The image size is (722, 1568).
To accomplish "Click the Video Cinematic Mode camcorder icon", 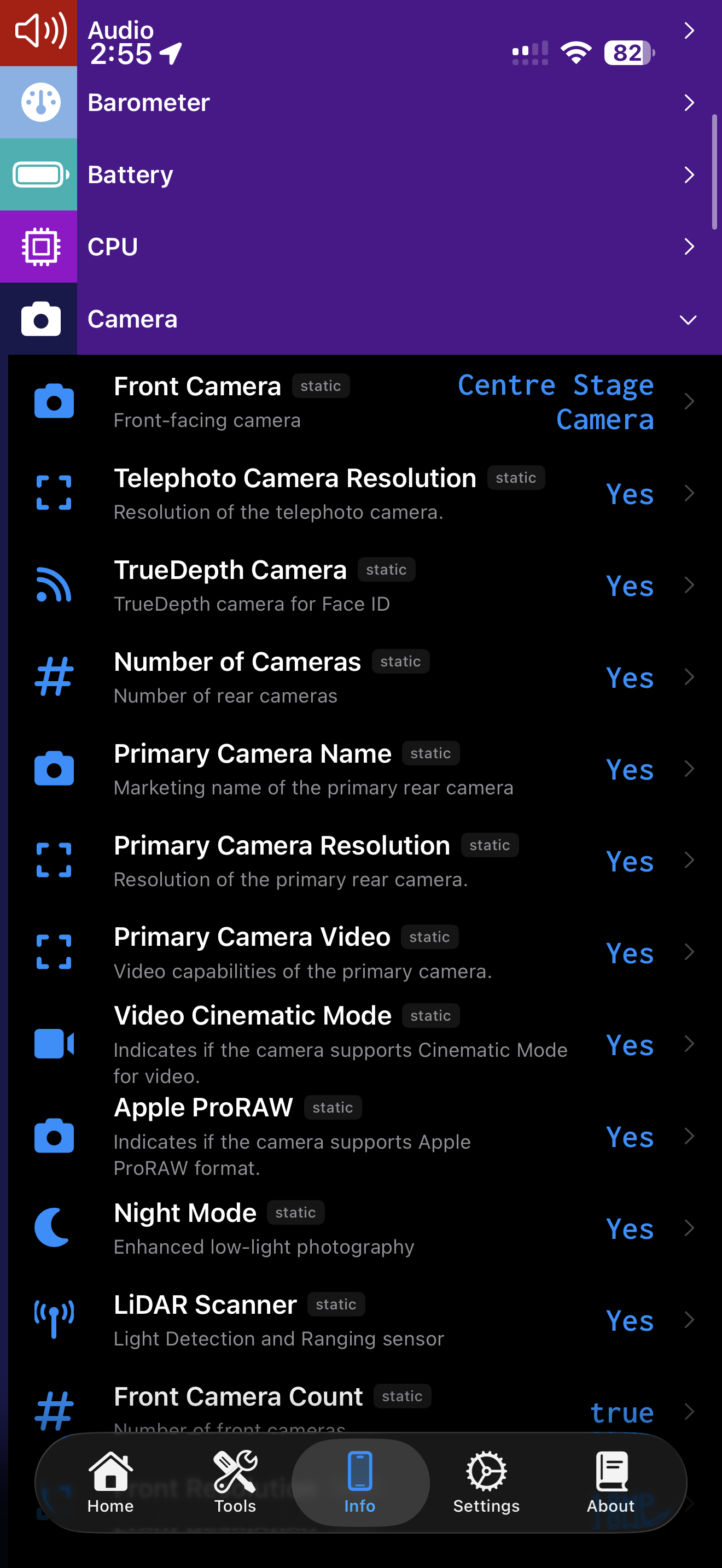I will (x=54, y=1043).
